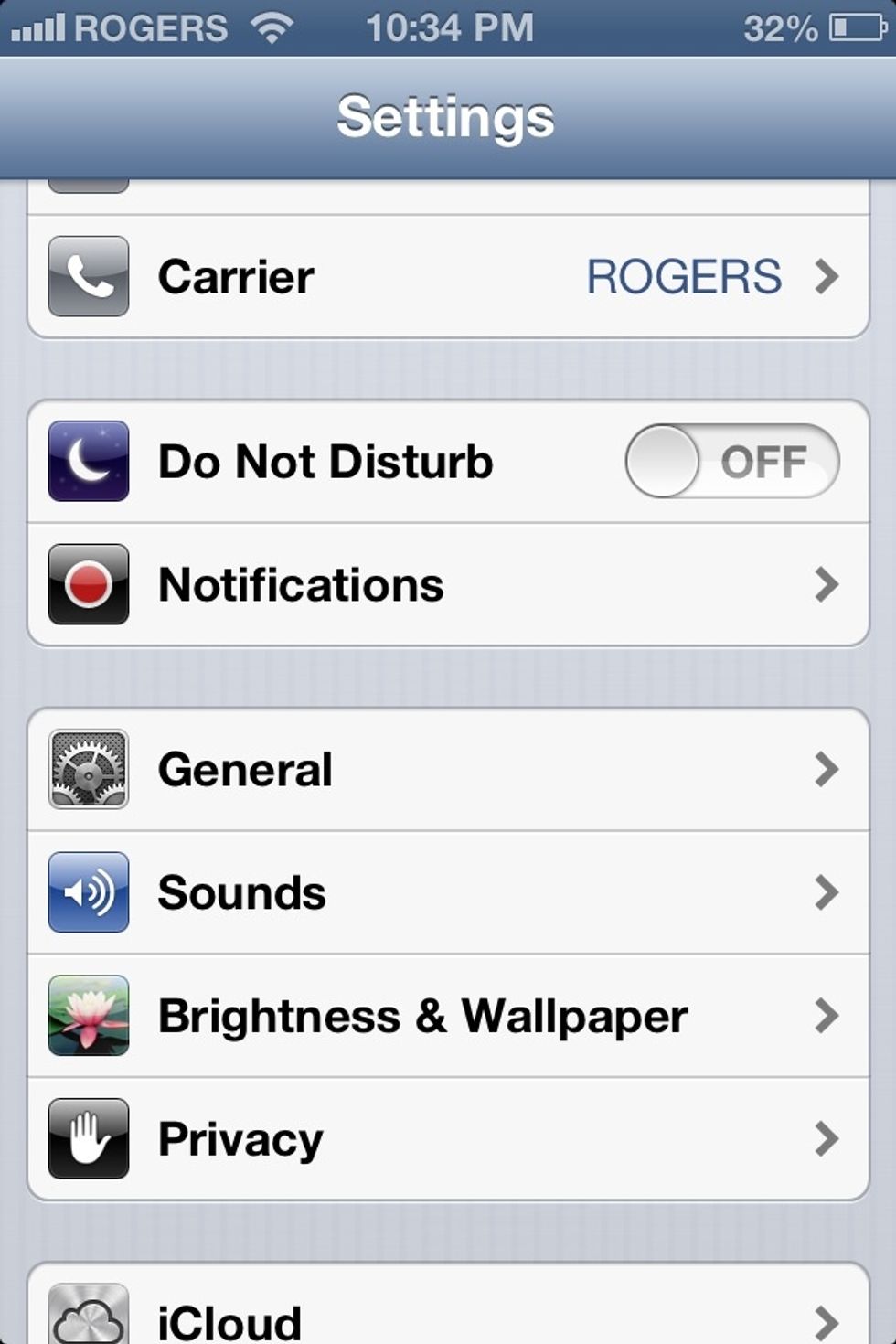Tap the Carrier phone icon

tap(88, 277)
